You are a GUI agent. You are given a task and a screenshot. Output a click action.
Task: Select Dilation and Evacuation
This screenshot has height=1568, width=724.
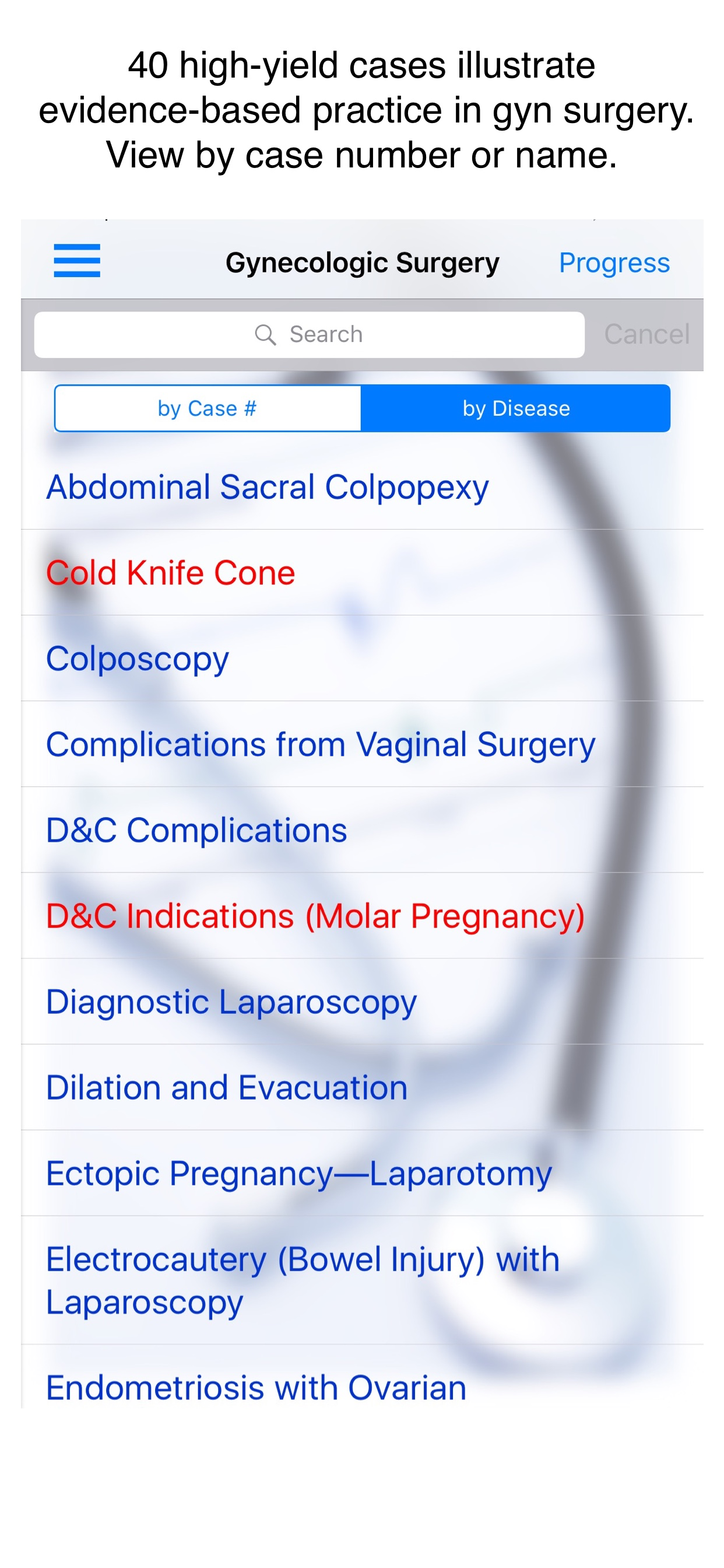click(x=362, y=1088)
